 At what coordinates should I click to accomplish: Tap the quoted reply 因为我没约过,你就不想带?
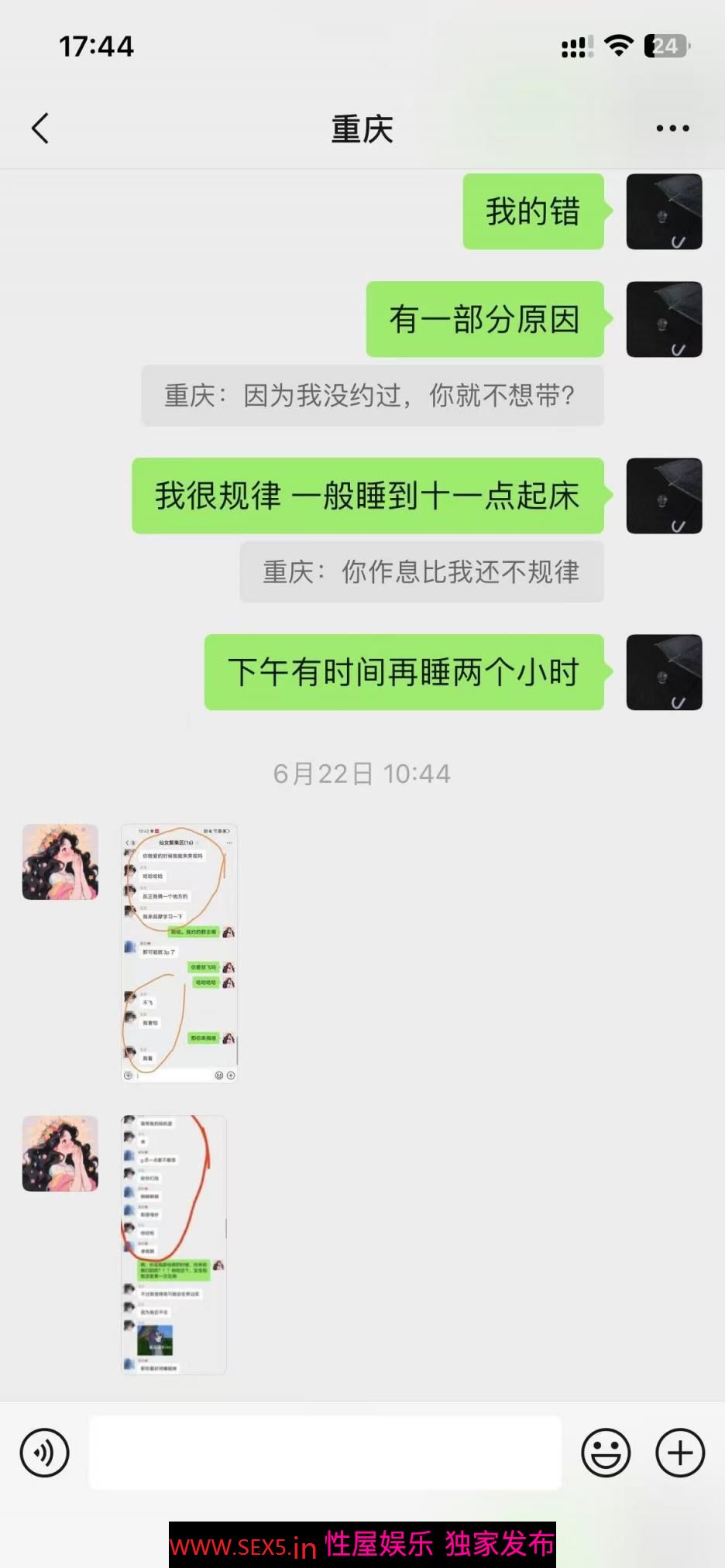(x=372, y=396)
